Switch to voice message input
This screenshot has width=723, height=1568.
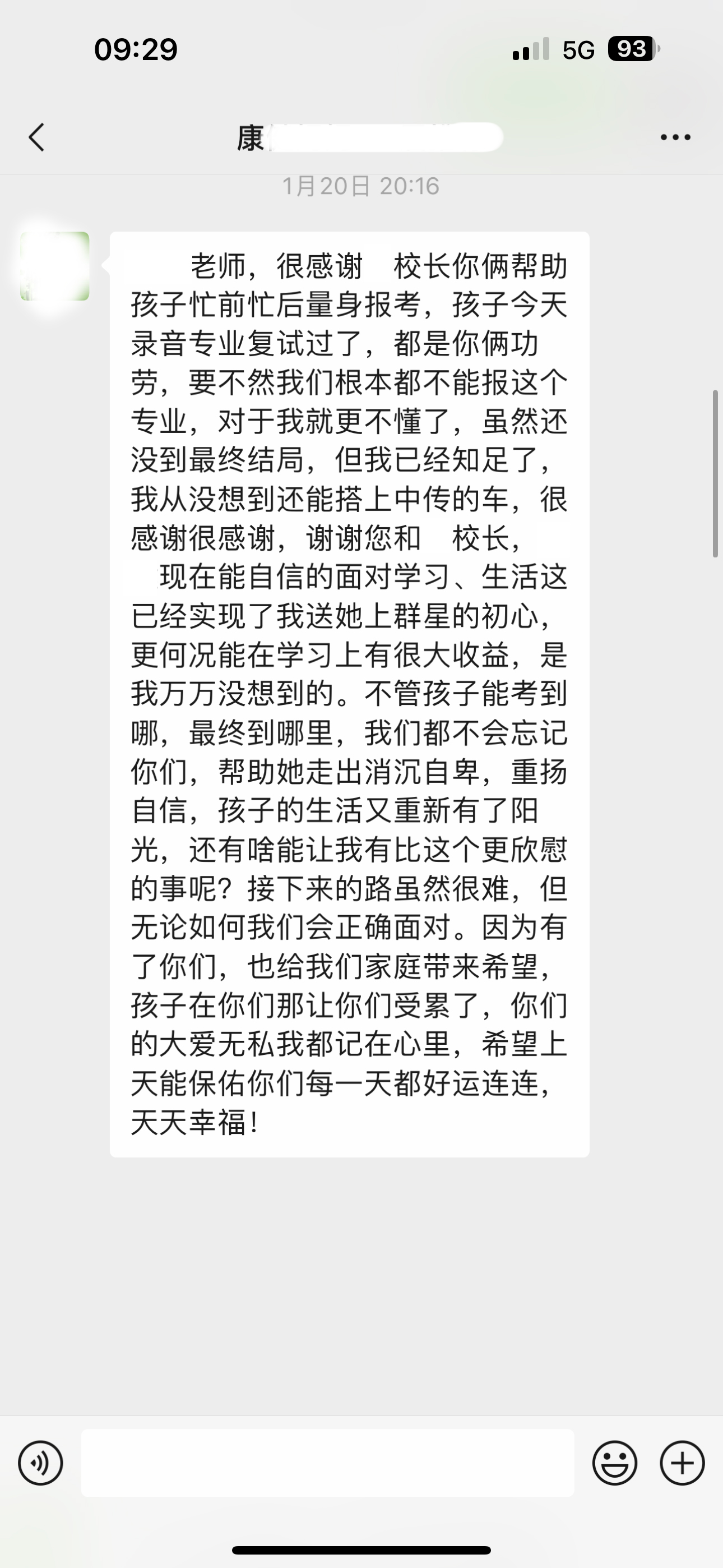[x=41, y=1463]
